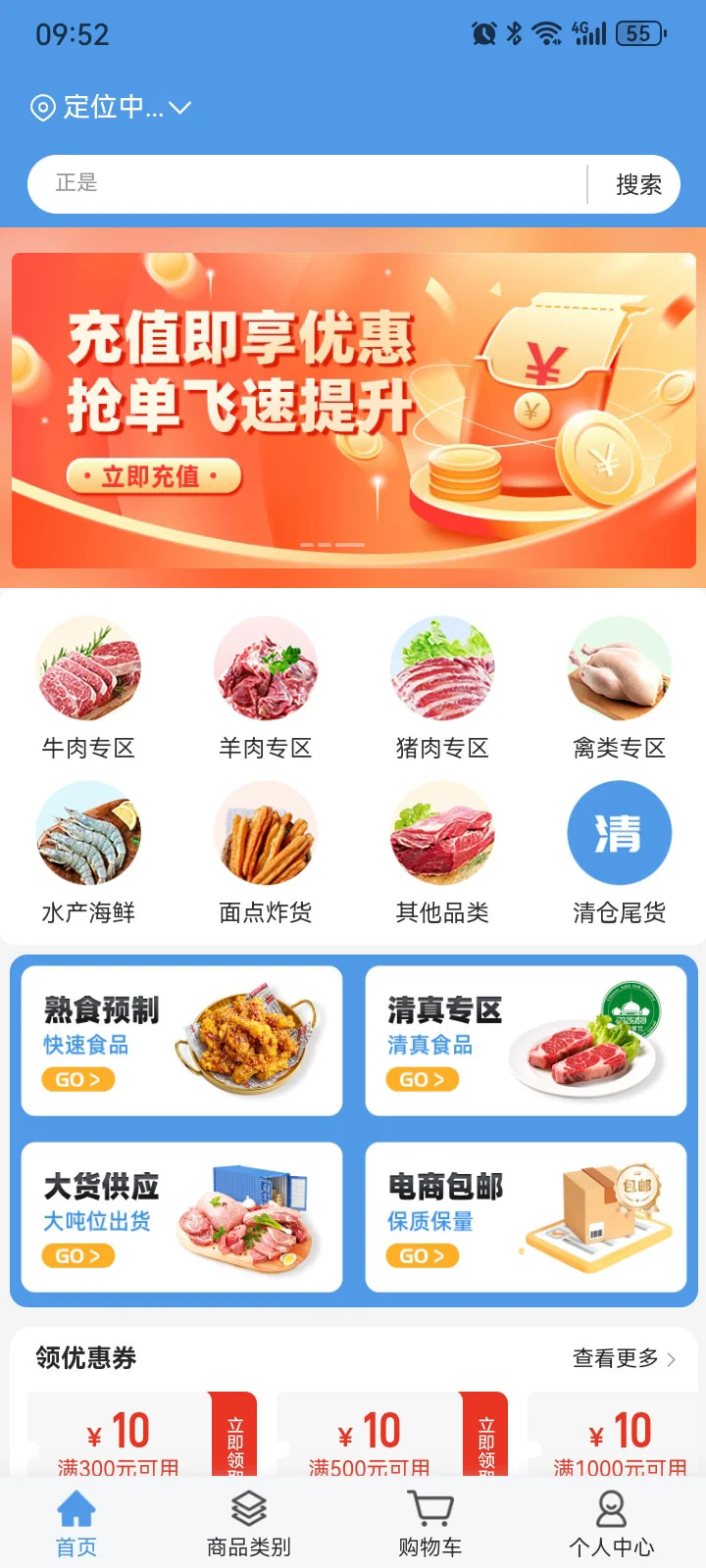Screen dimensions: 706x1568
Task: Select the 羊肉专区 lamb category
Action: pyautogui.click(x=265, y=684)
